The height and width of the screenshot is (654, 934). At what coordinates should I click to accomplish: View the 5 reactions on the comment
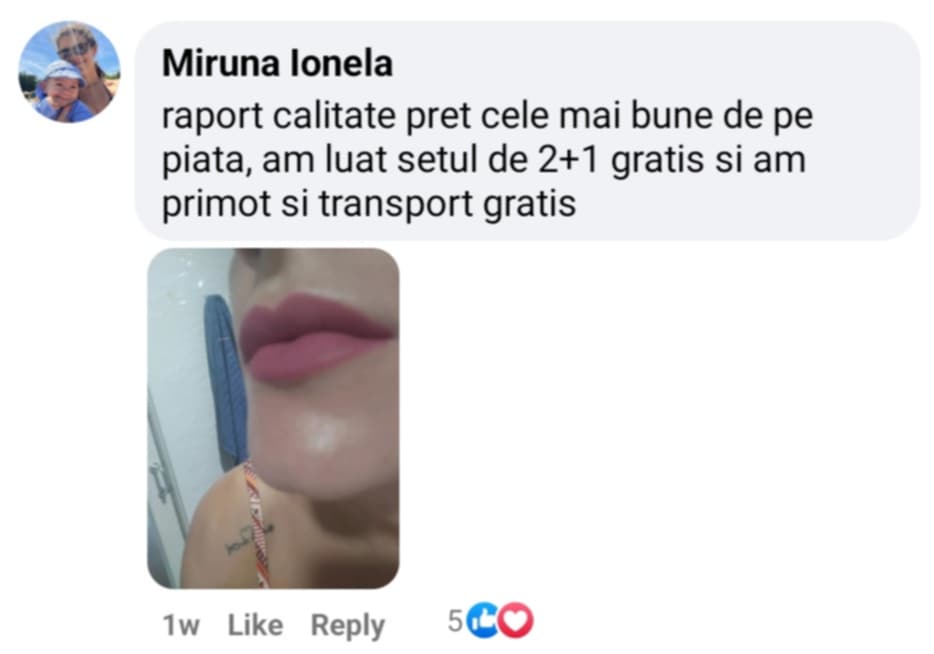pyautogui.click(x=491, y=622)
